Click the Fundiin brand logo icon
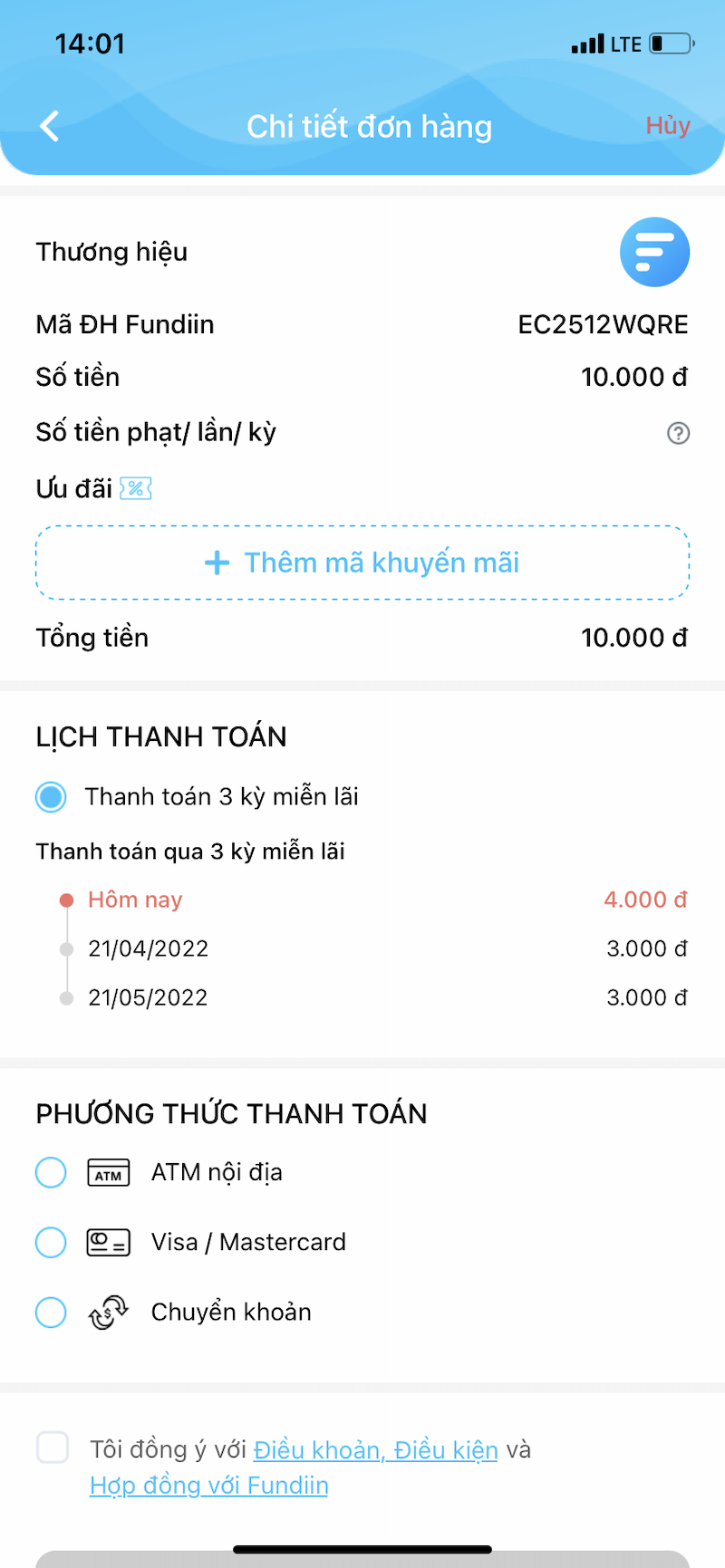Image resolution: width=725 pixels, height=1568 pixels. [654, 252]
